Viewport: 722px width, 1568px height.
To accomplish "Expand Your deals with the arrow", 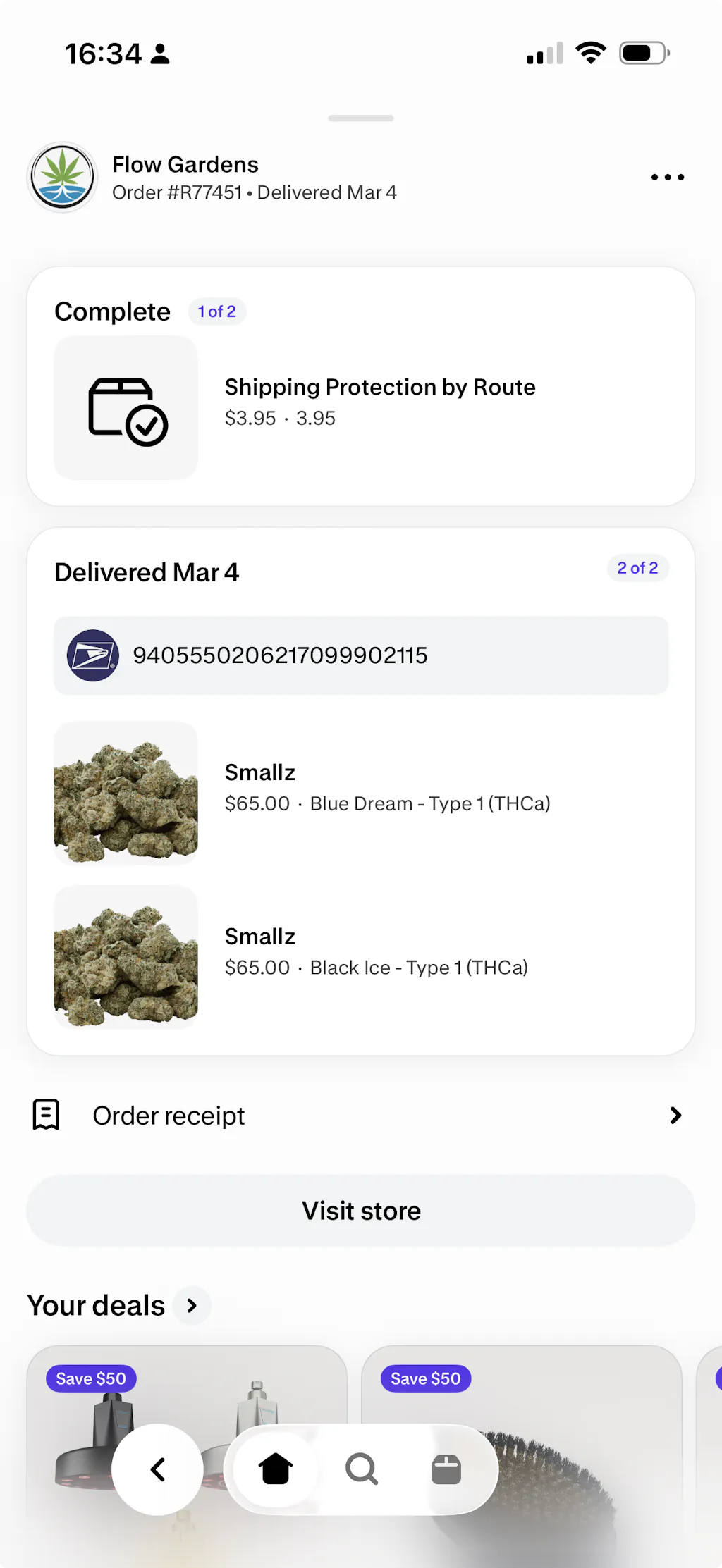I will click(x=192, y=1306).
